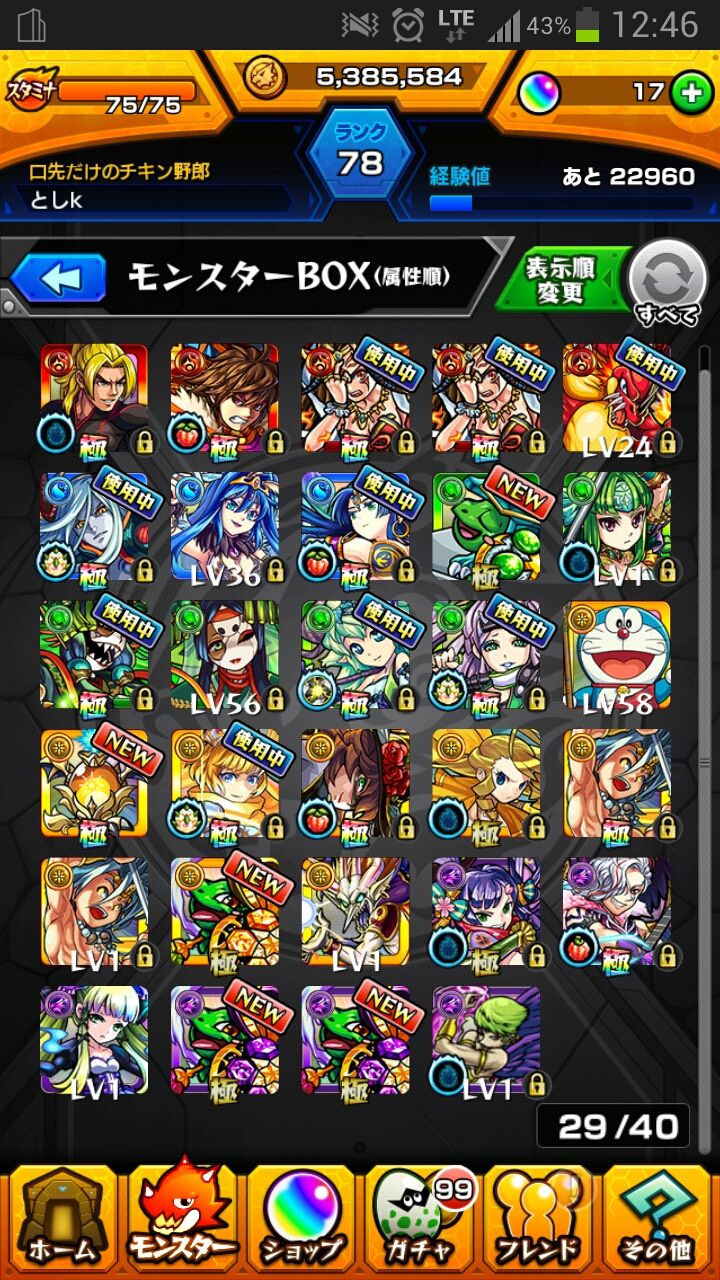The height and width of the screenshot is (1280, 720).
Task: Select the blonde girl LV1 dark monster
Action: [x=94, y=1039]
